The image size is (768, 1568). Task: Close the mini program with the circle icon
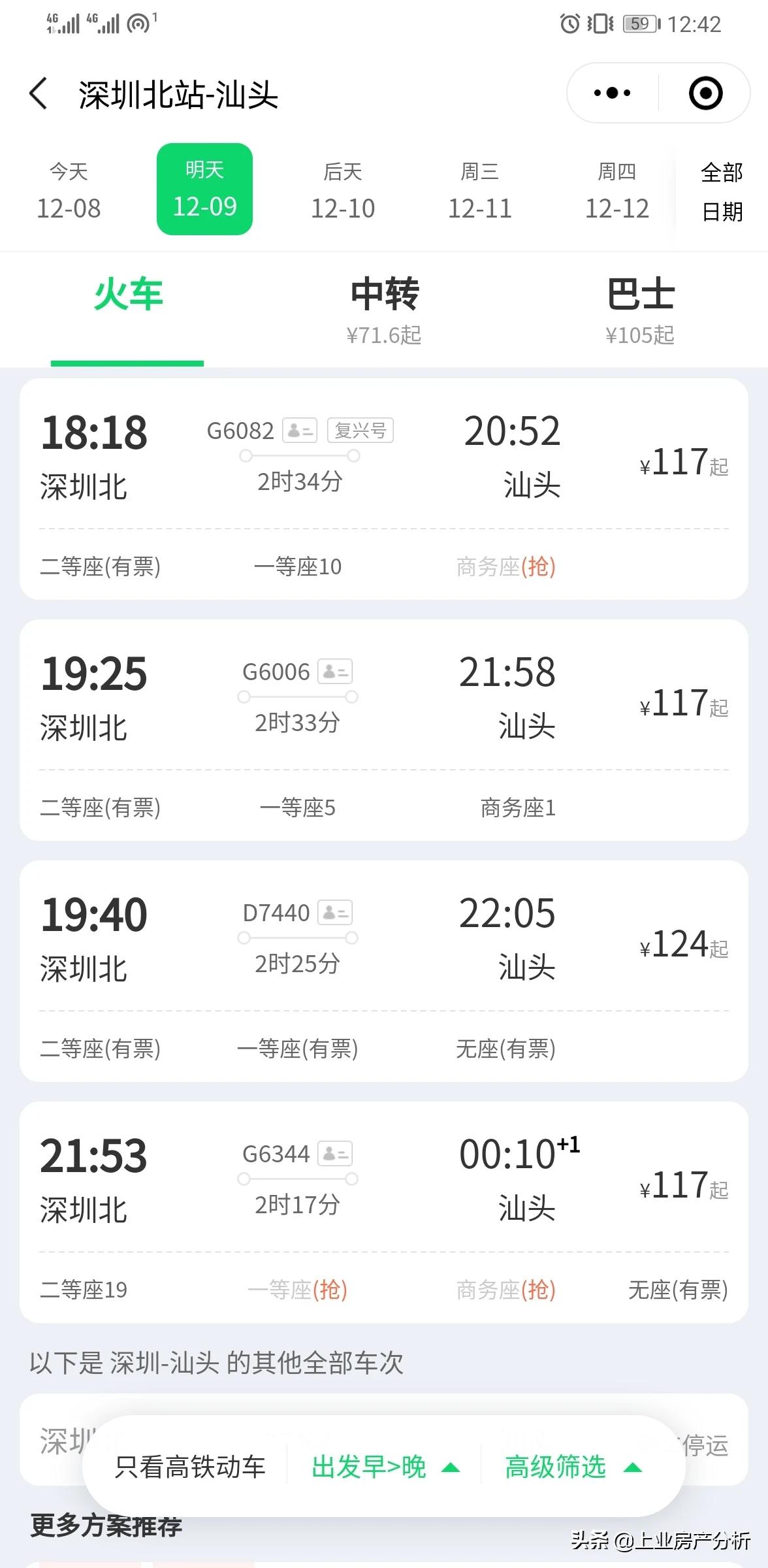(x=706, y=93)
